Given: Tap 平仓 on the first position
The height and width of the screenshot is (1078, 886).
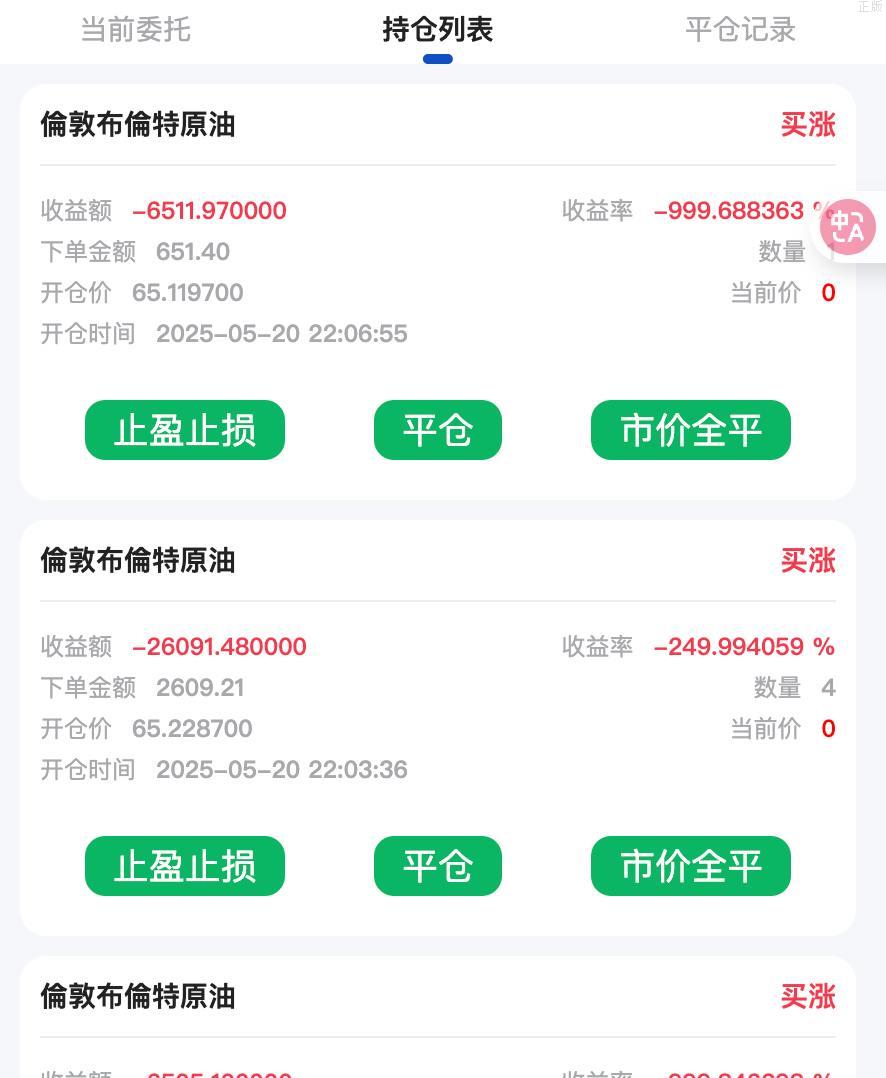Looking at the screenshot, I should pos(437,430).
